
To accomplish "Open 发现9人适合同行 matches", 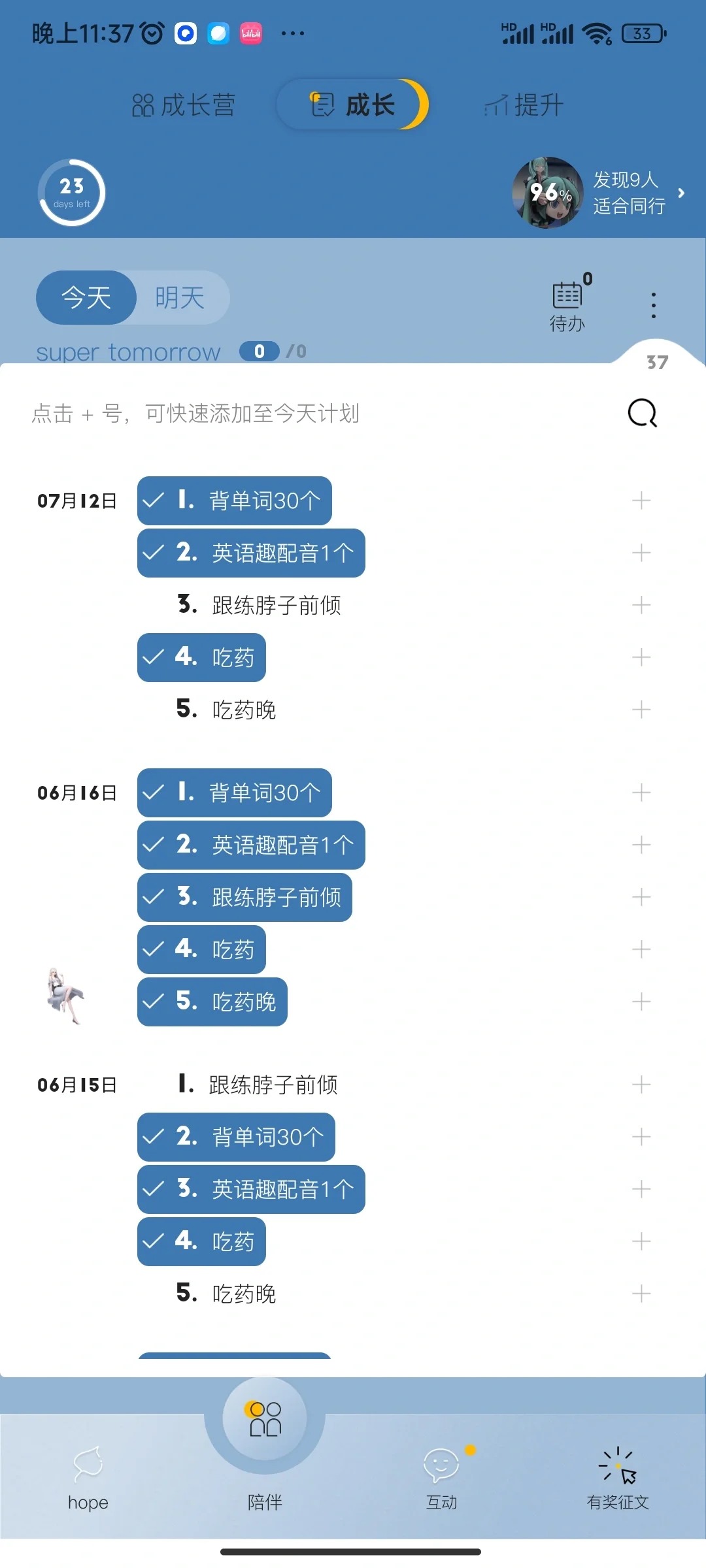I will click(598, 193).
